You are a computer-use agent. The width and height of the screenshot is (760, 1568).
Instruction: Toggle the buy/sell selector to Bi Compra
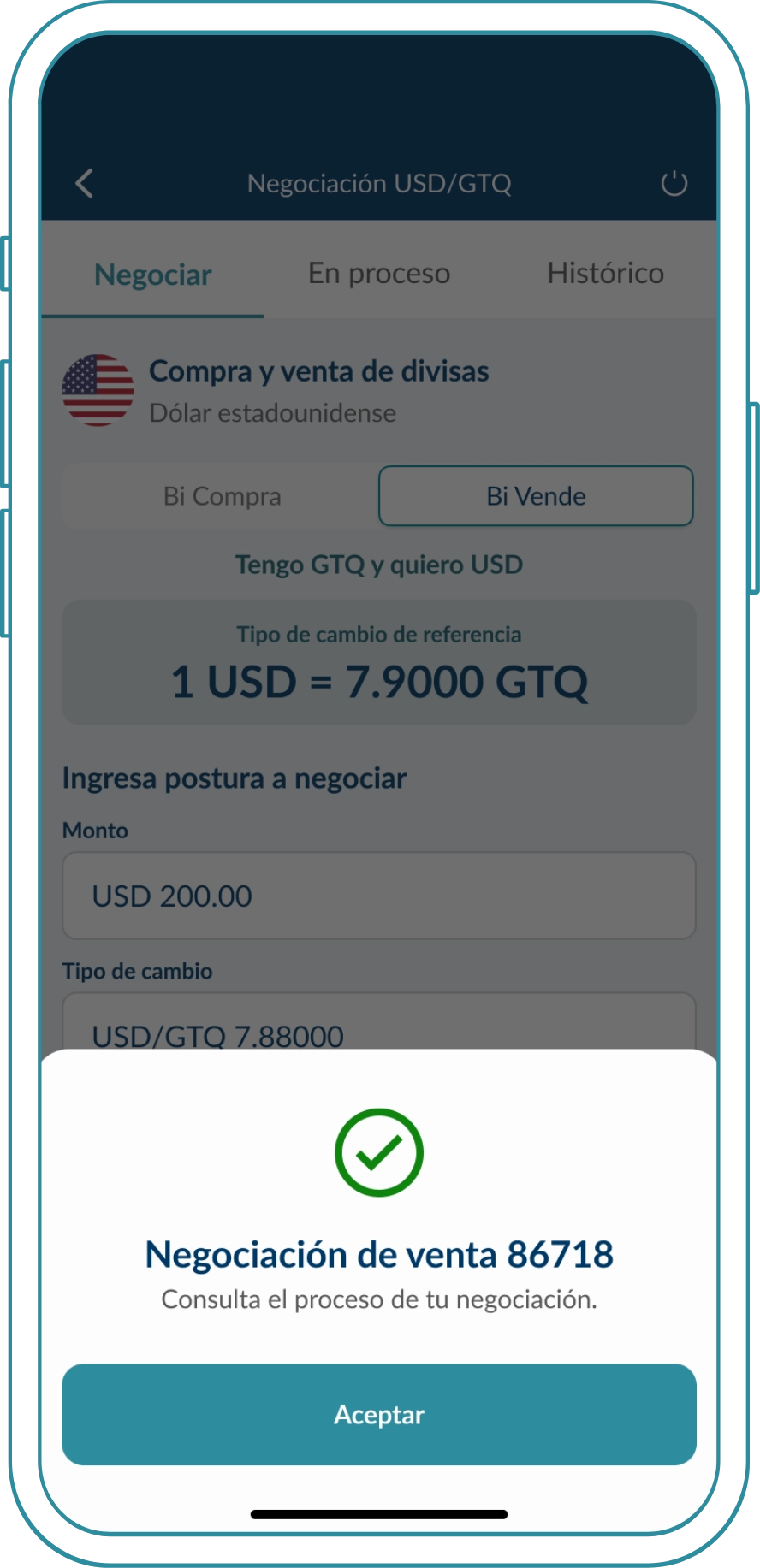pyautogui.click(x=223, y=496)
